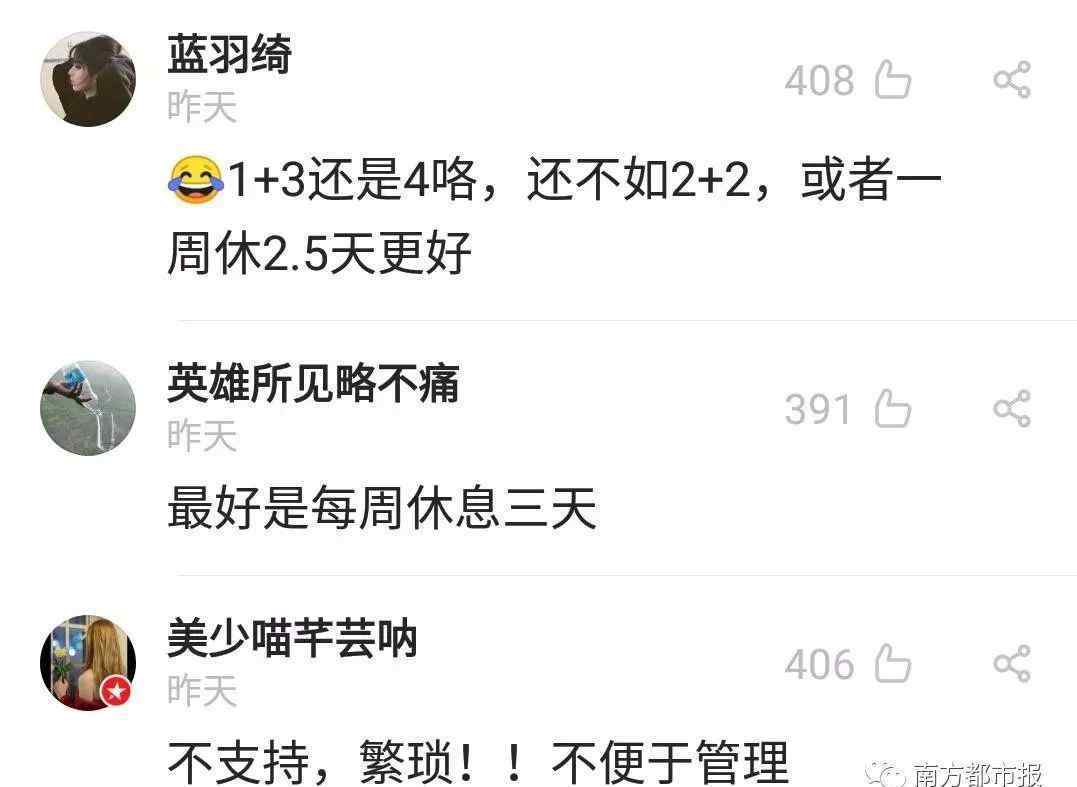Share 蓝羽绮's comment

point(1011,81)
